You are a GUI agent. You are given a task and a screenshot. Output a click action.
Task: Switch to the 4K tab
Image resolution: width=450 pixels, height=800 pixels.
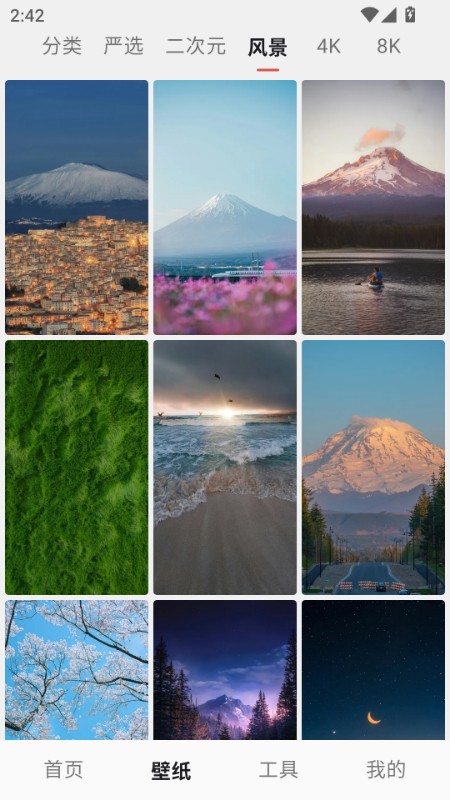coord(328,46)
